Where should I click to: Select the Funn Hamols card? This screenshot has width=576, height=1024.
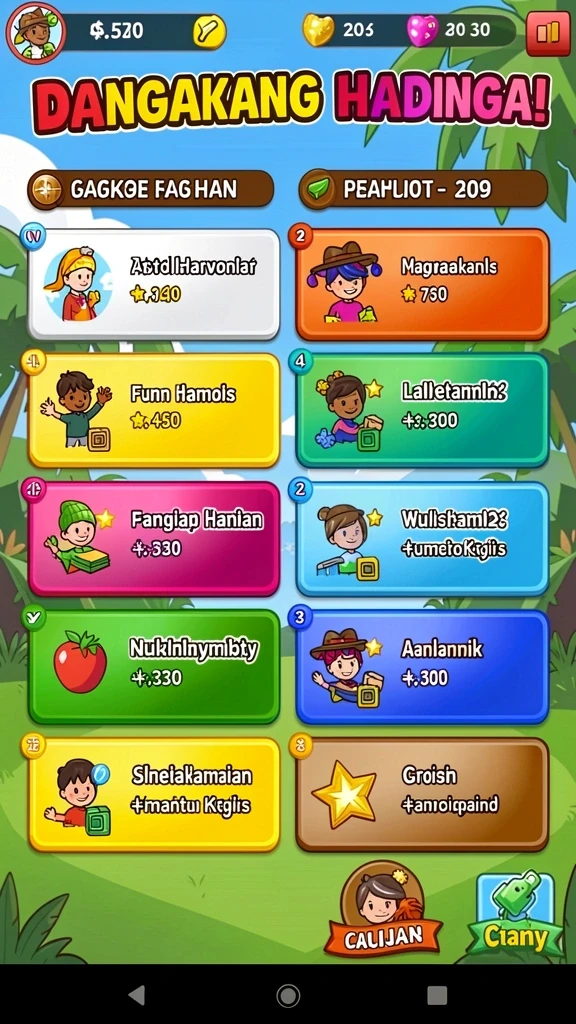[153, 410]
